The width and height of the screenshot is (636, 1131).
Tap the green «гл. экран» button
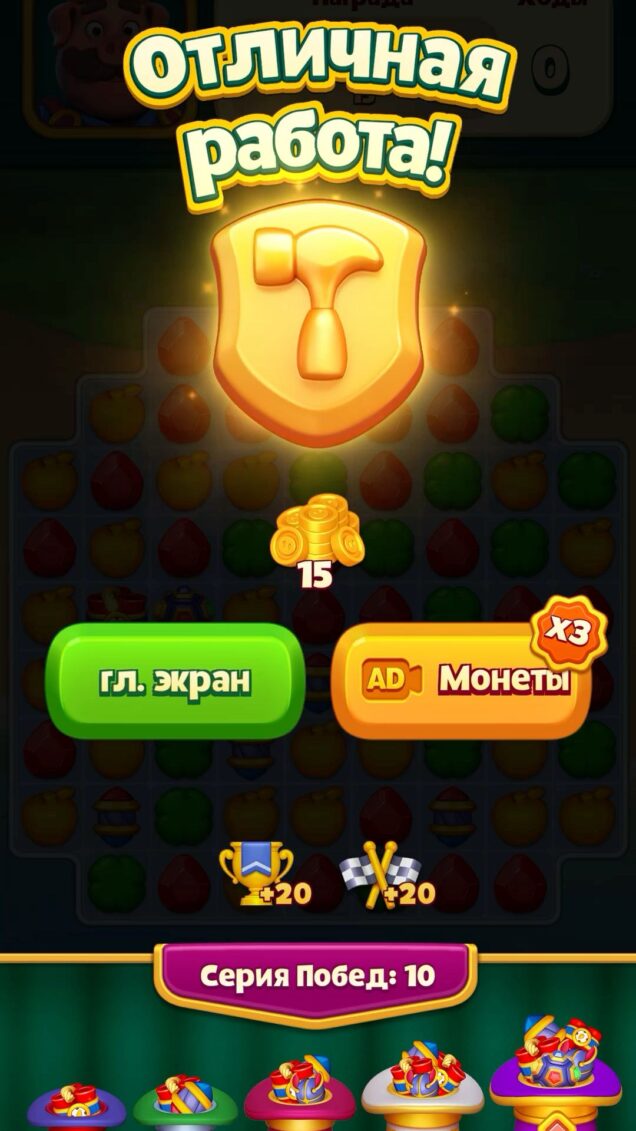coord(175,680)
